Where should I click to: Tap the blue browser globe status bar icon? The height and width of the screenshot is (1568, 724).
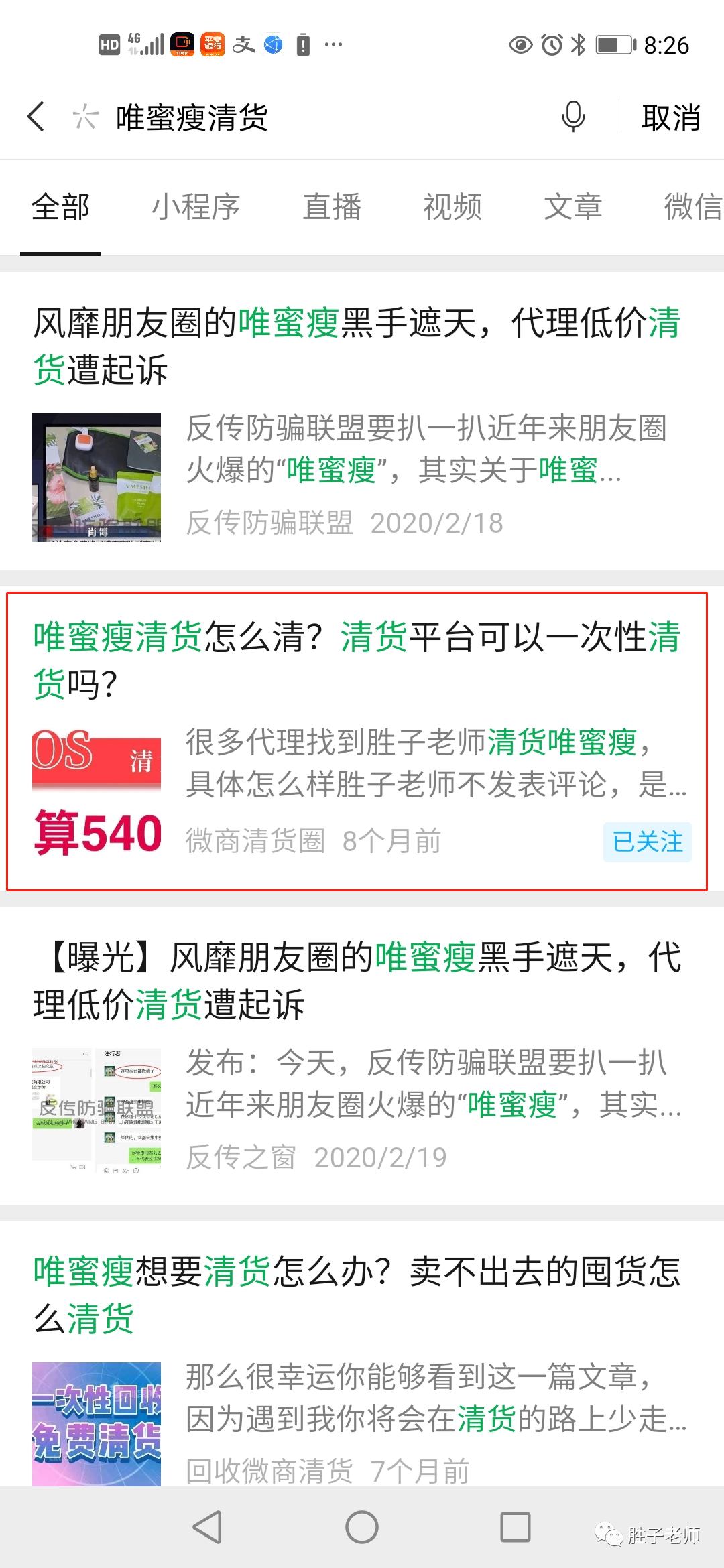272,44
